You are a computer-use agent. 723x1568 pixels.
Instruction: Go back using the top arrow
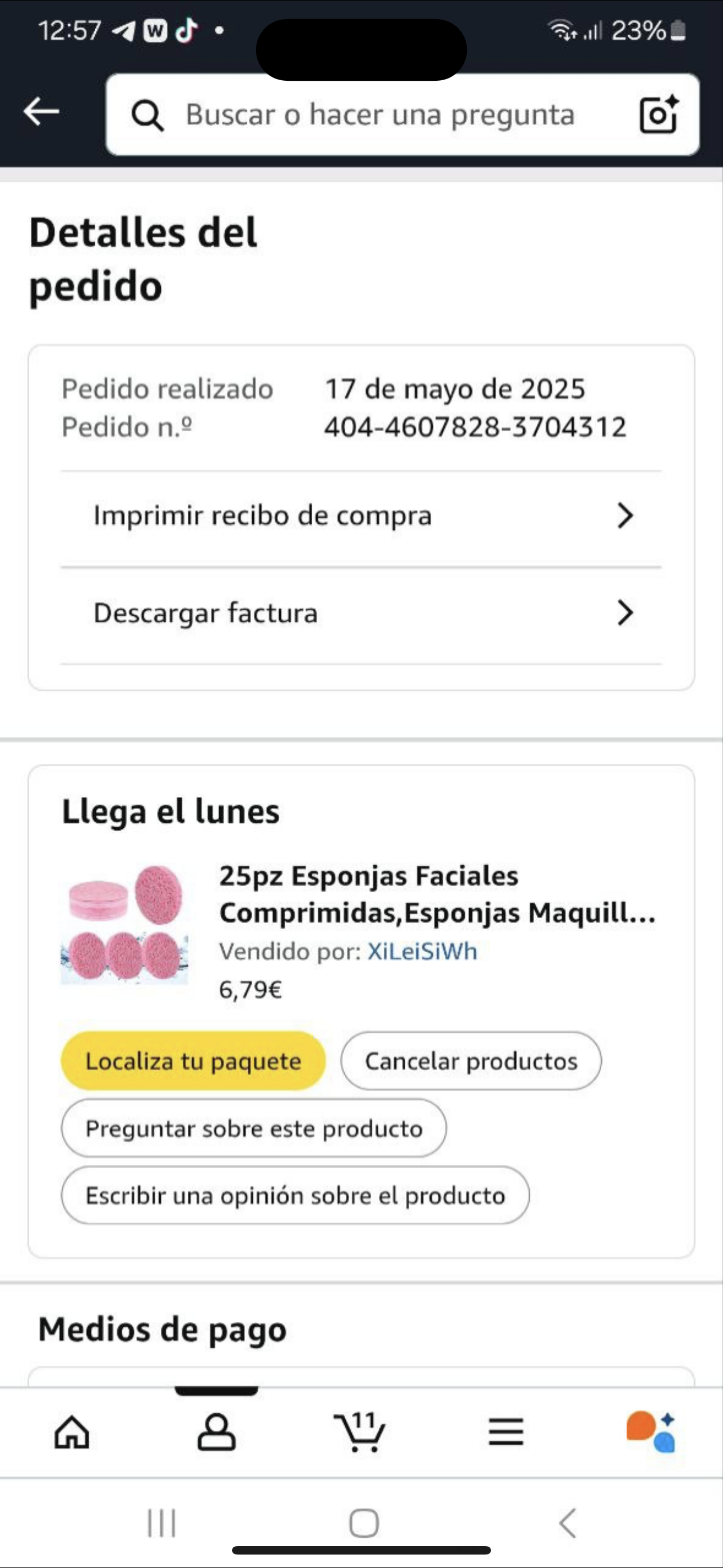(41, 112)
